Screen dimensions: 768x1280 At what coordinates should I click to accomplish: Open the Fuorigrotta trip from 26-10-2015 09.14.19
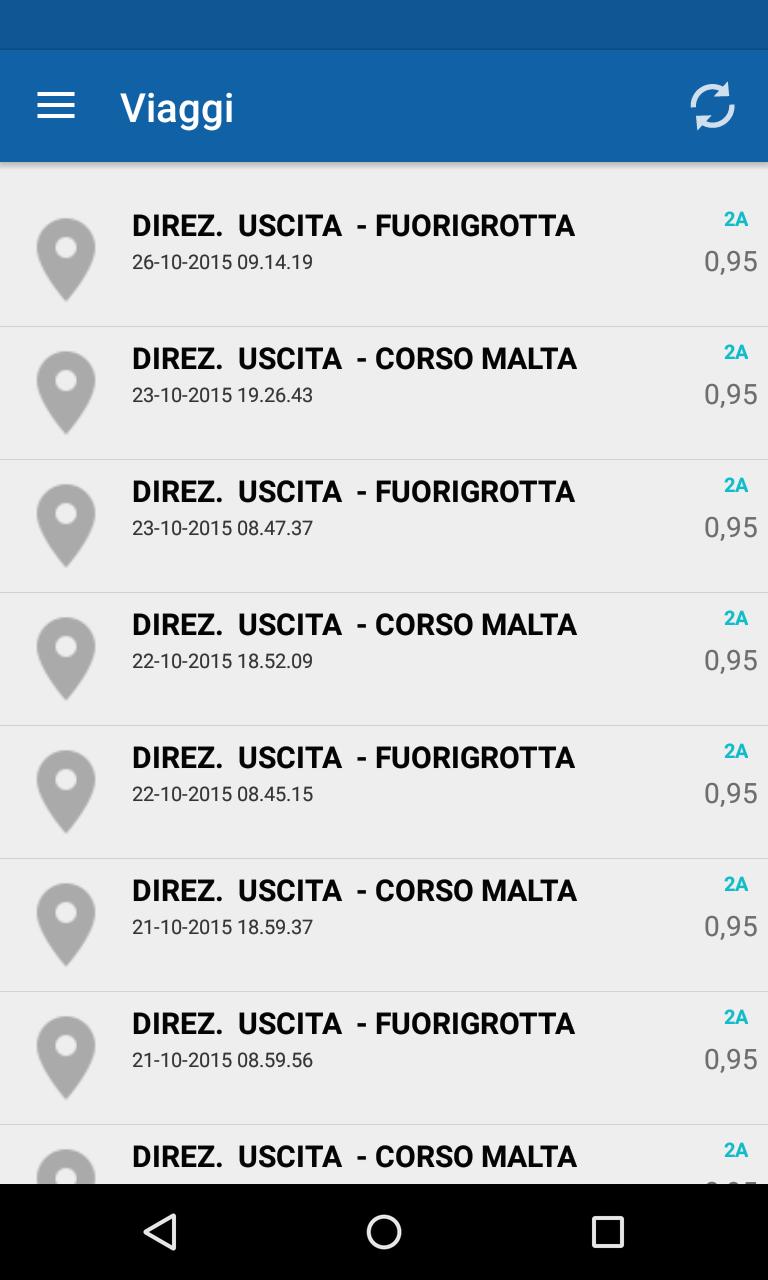(x=384, y=243)
